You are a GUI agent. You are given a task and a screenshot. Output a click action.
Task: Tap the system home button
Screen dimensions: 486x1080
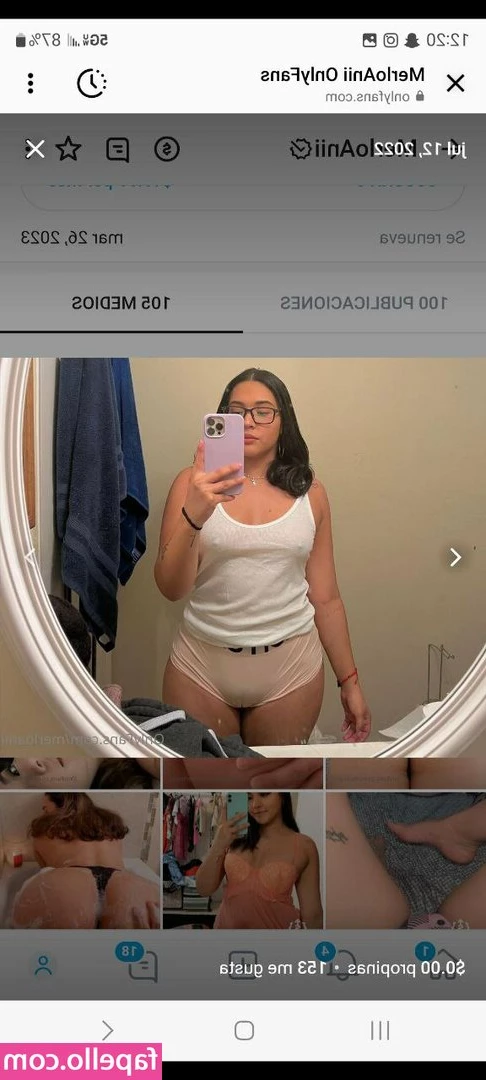coord(244,1030)
